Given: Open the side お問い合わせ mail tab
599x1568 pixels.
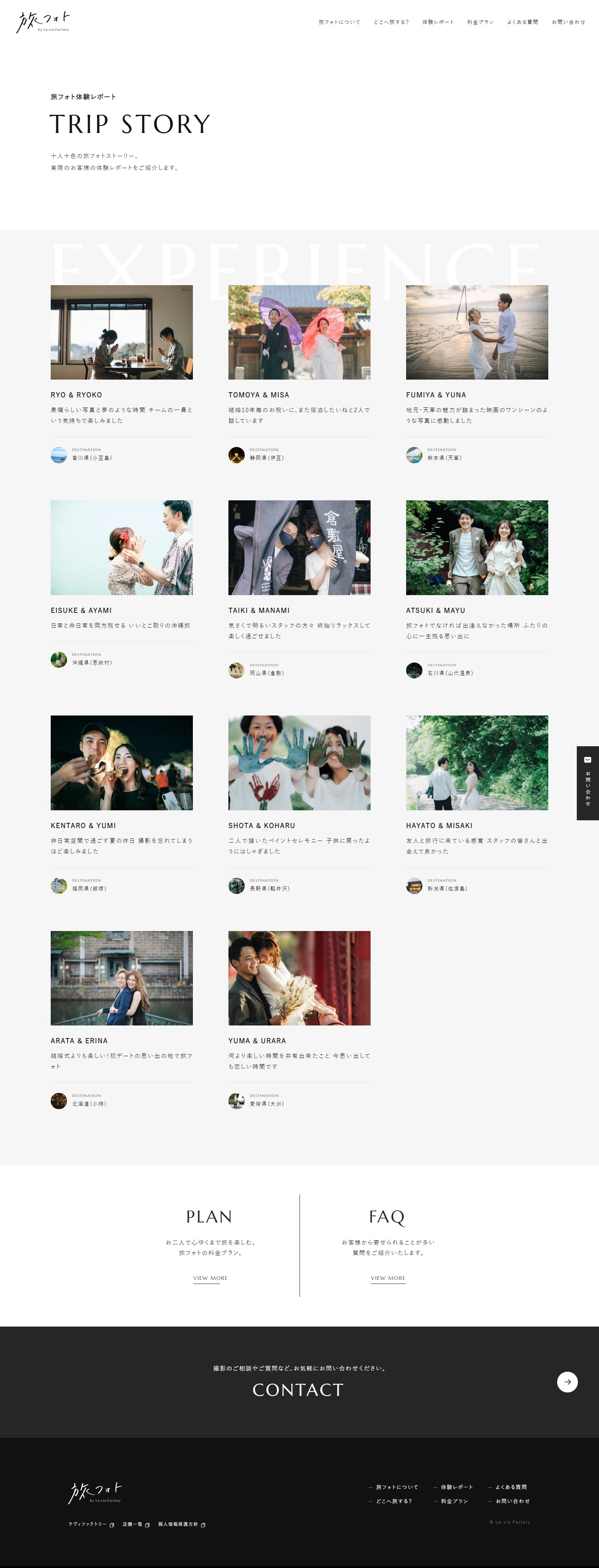Looking at the screenshot, I should tap(588, 783).
